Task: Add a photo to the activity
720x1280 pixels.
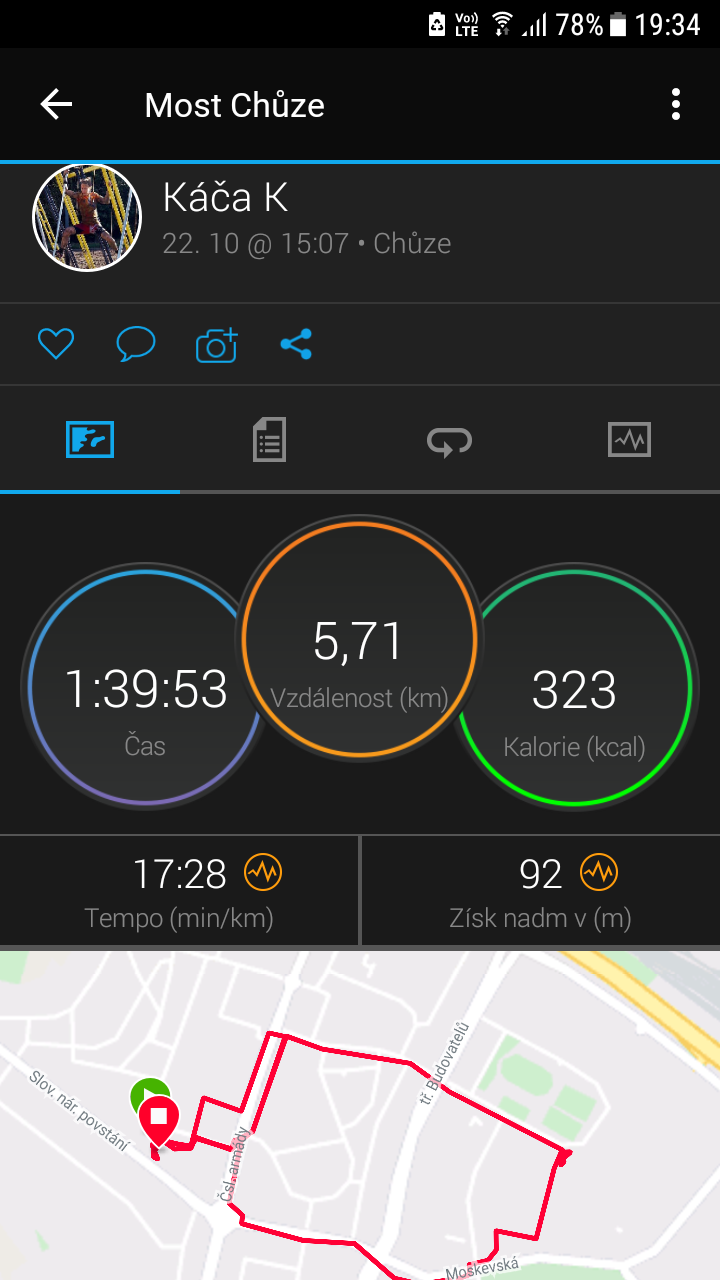Action: (x=216, y=345)
